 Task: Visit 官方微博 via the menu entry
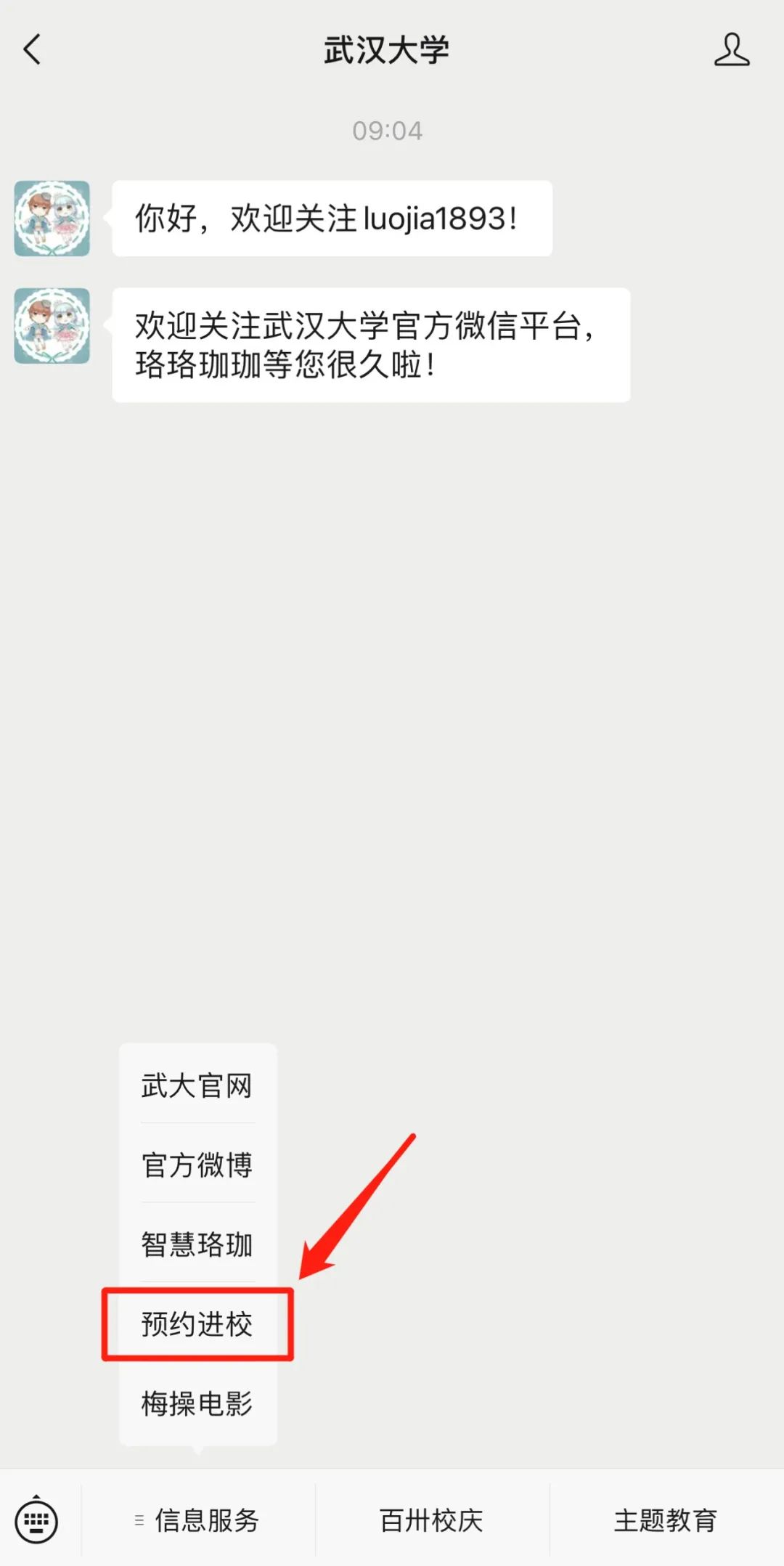196,1166
